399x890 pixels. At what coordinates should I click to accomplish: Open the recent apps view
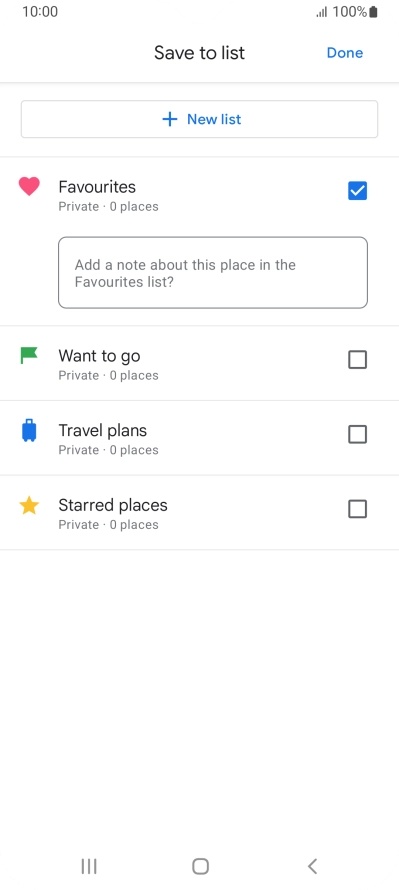tap(89, 866)
